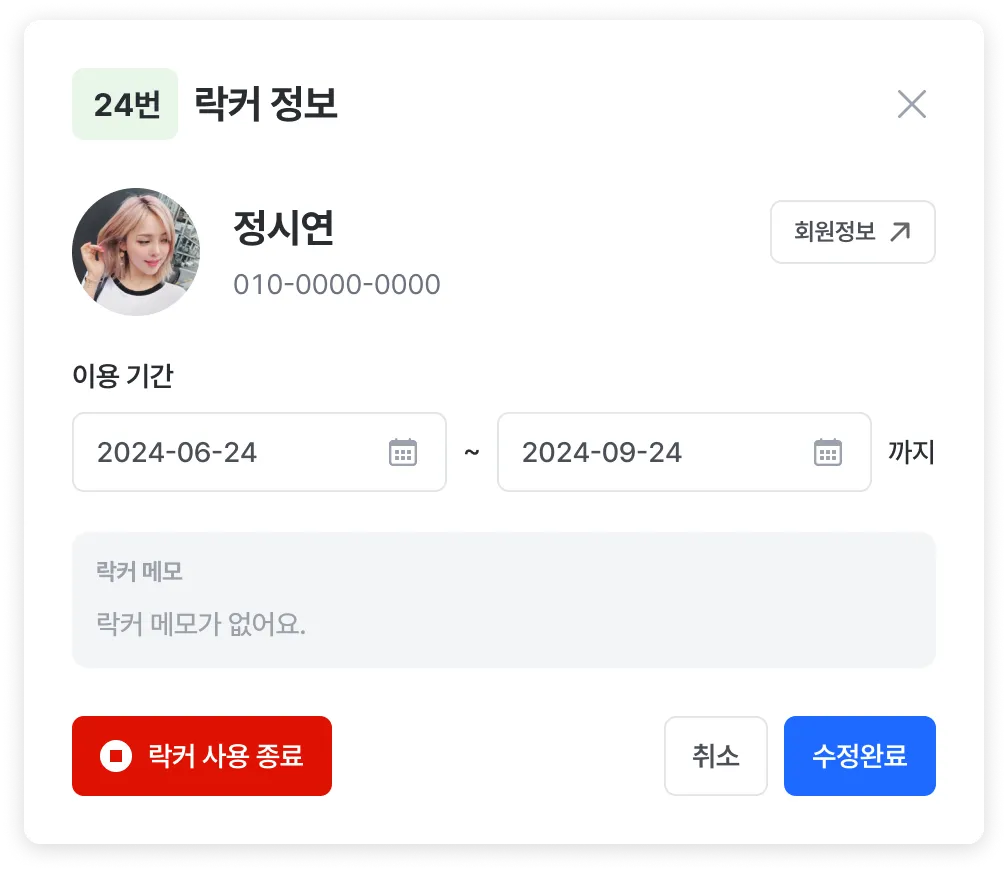Confirm changes with 수정완료

(x=859, y=756)
